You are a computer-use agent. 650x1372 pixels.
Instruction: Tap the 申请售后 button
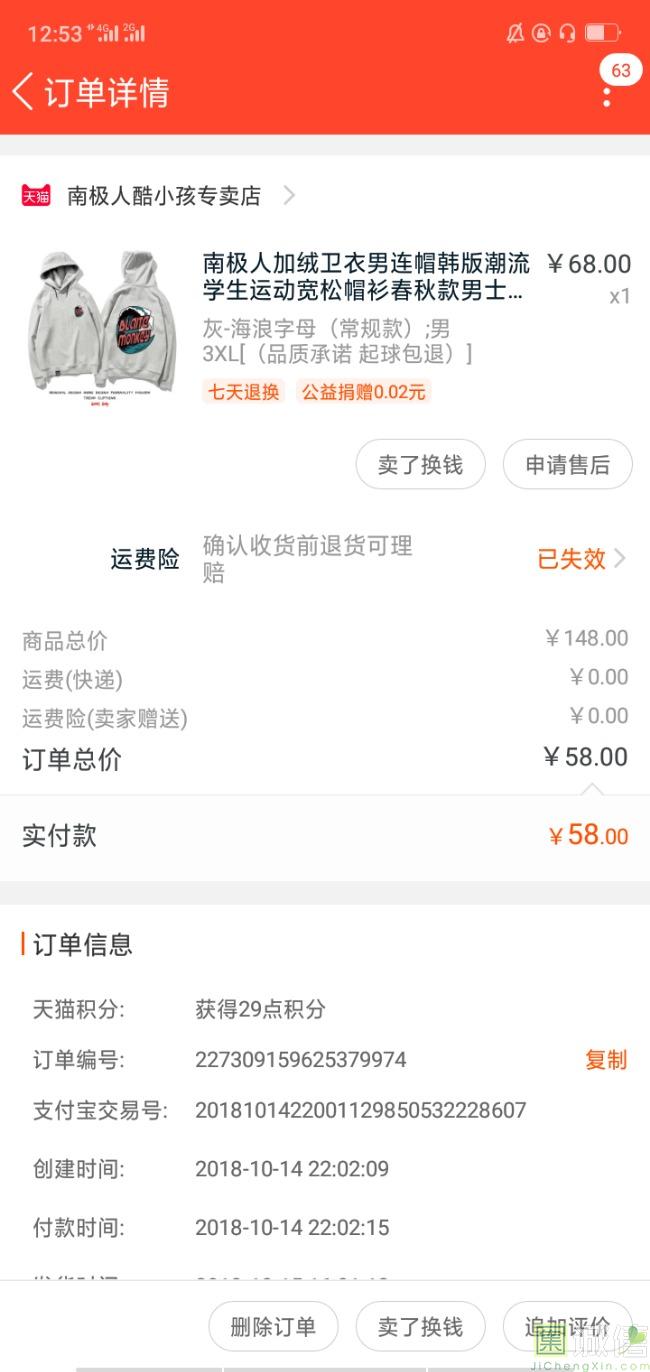[x=567, y=465]
